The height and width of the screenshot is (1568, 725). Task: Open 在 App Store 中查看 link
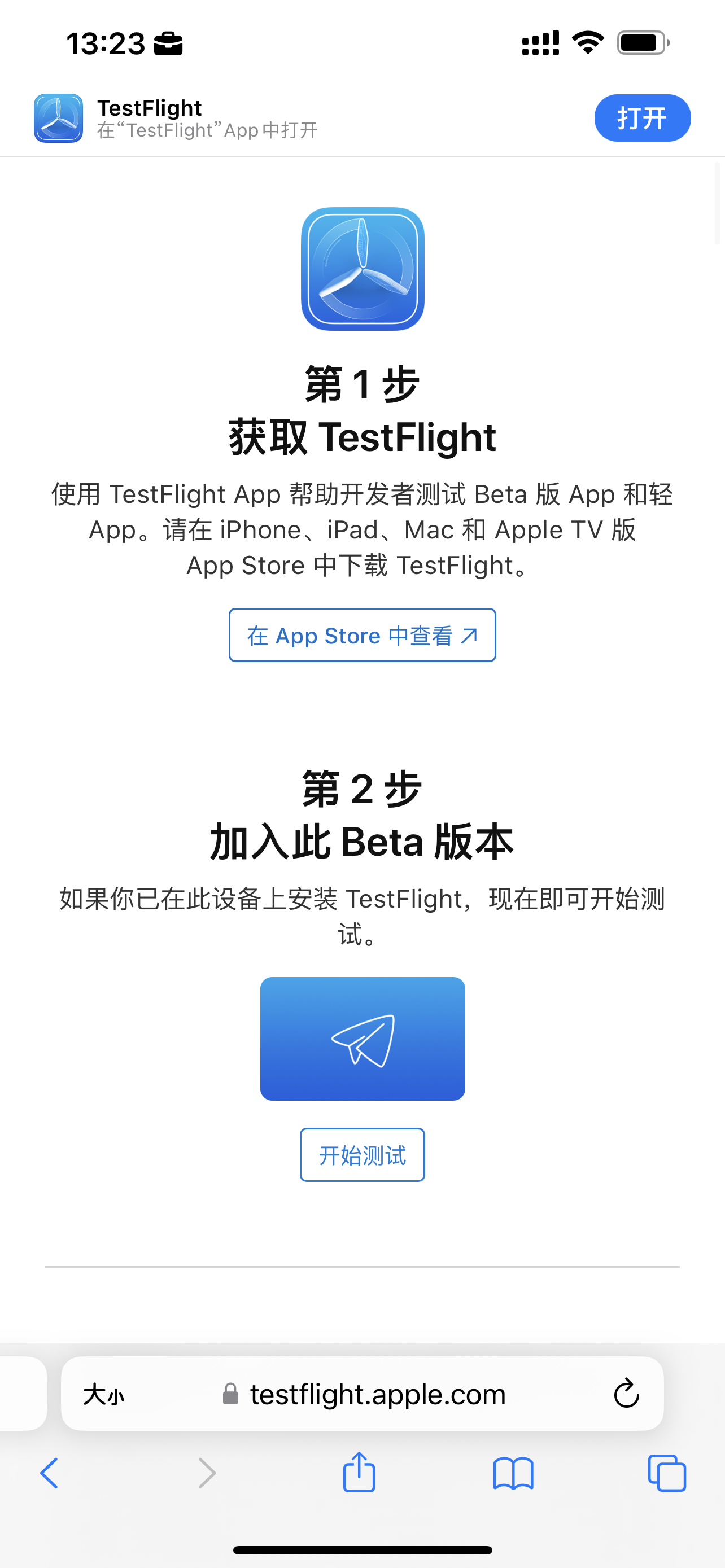tap(362, 635)
